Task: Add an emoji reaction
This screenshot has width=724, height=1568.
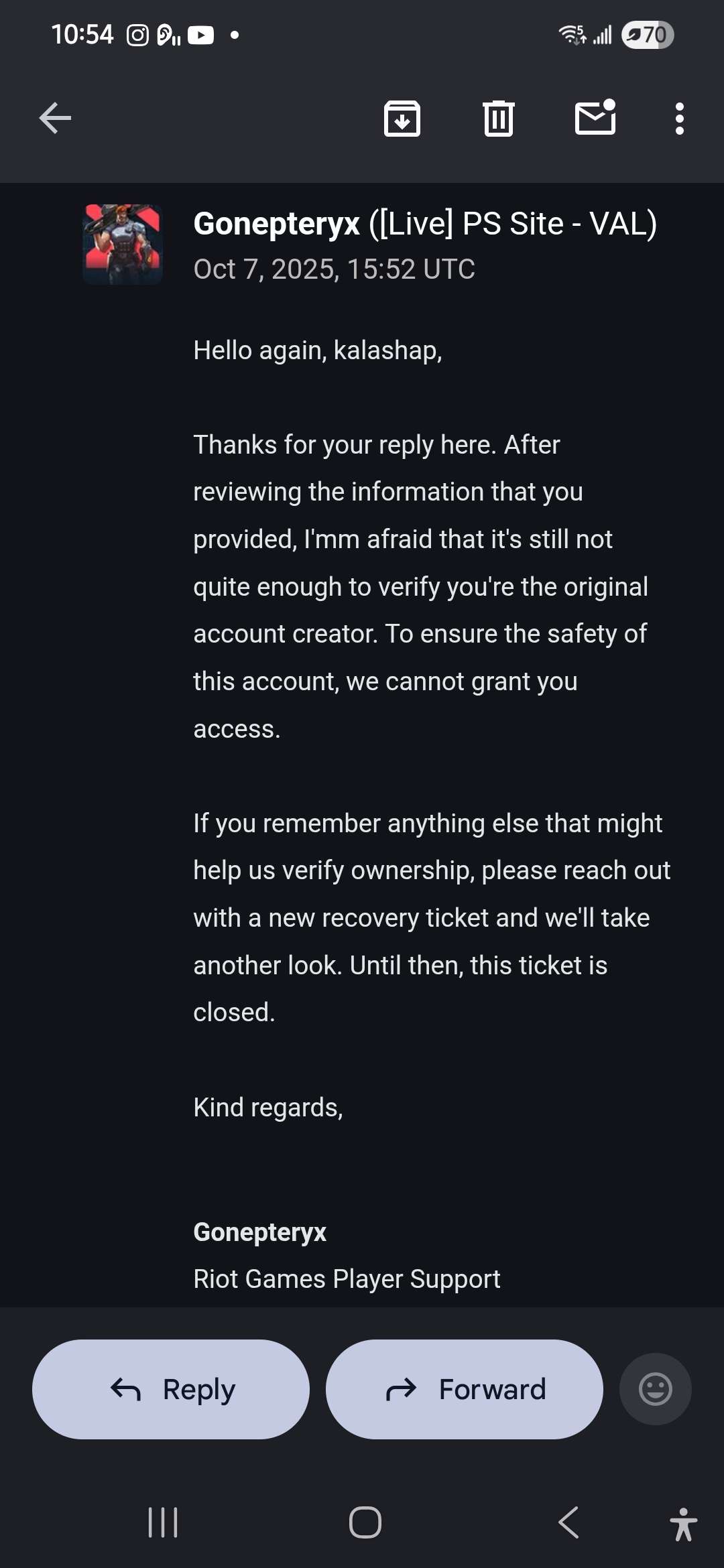Action: pyautogui.click(x=655, y=1389)
